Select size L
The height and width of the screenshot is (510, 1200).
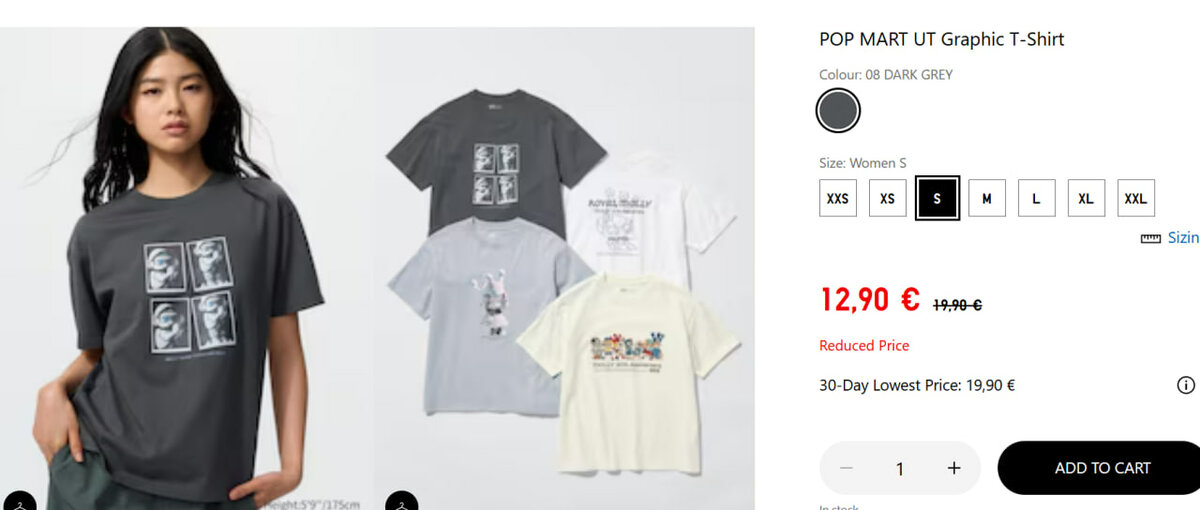click(1036, 198)
